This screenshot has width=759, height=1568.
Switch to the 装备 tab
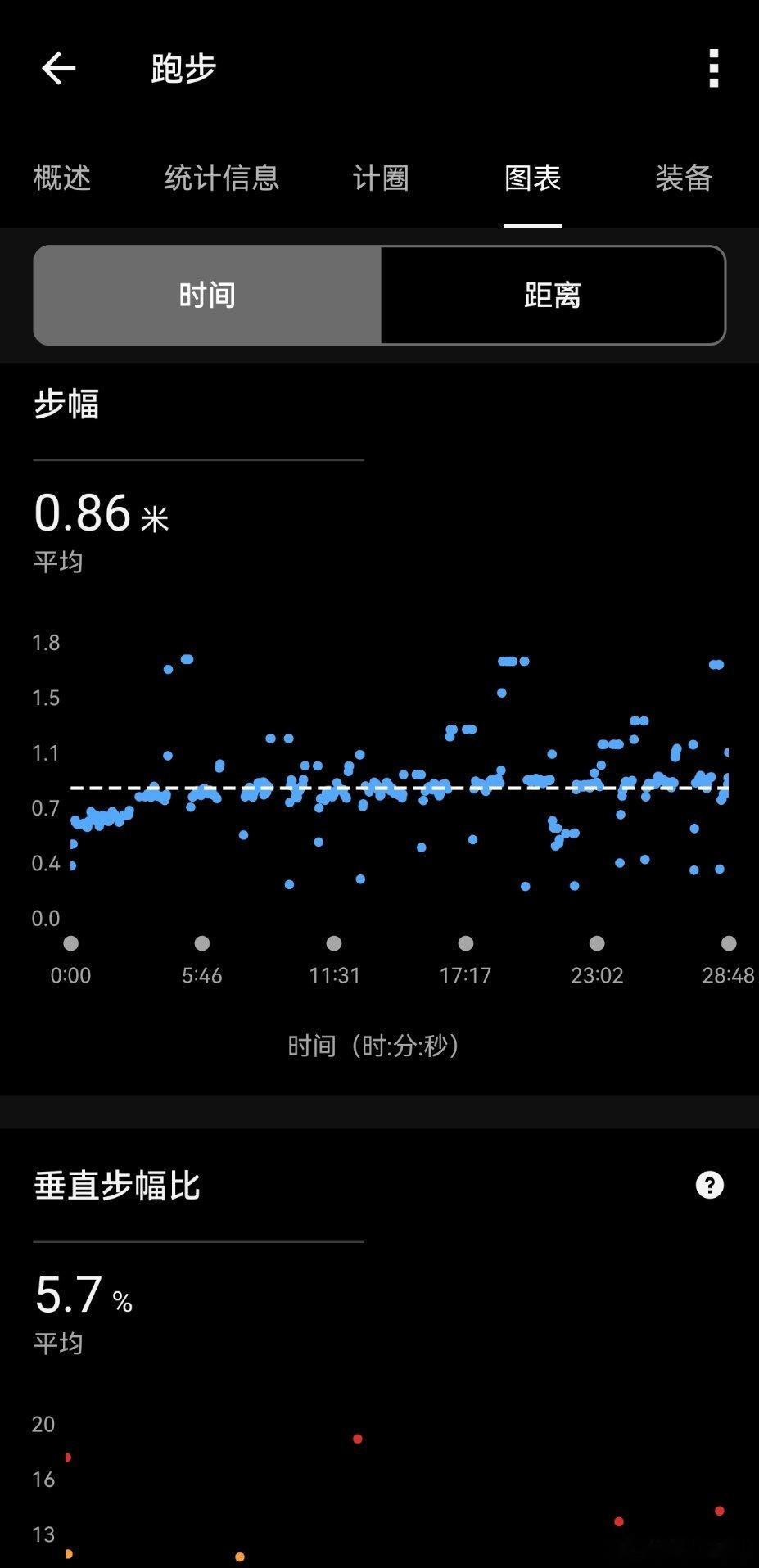point(684,178)
